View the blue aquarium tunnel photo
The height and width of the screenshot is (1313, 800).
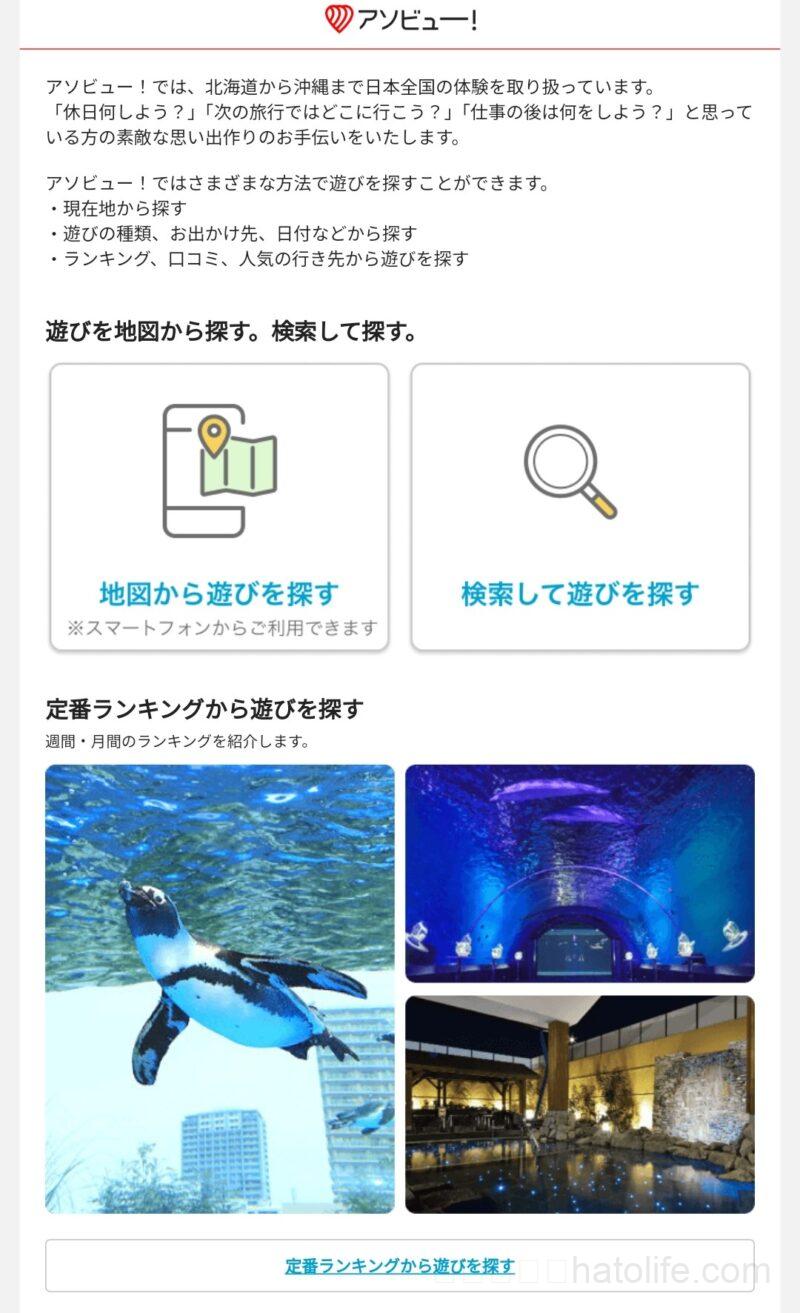coord(580,873)
